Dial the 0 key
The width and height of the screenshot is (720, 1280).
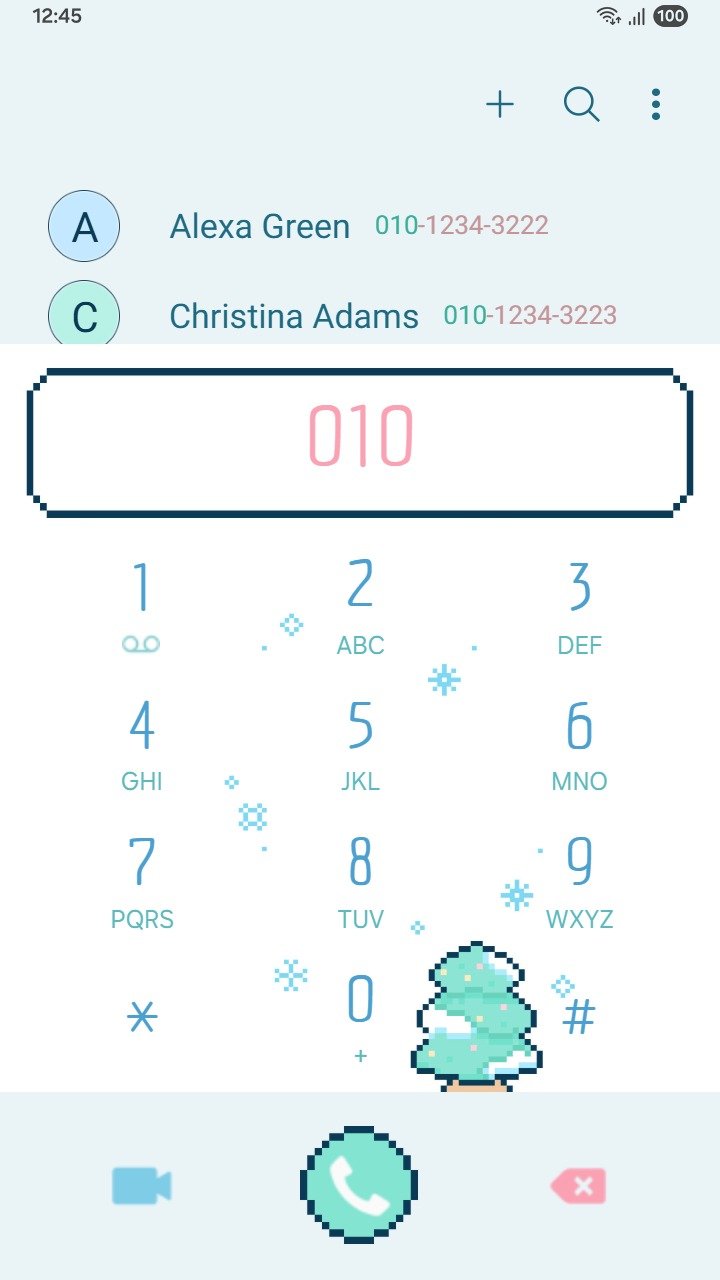coord(360,1012)
